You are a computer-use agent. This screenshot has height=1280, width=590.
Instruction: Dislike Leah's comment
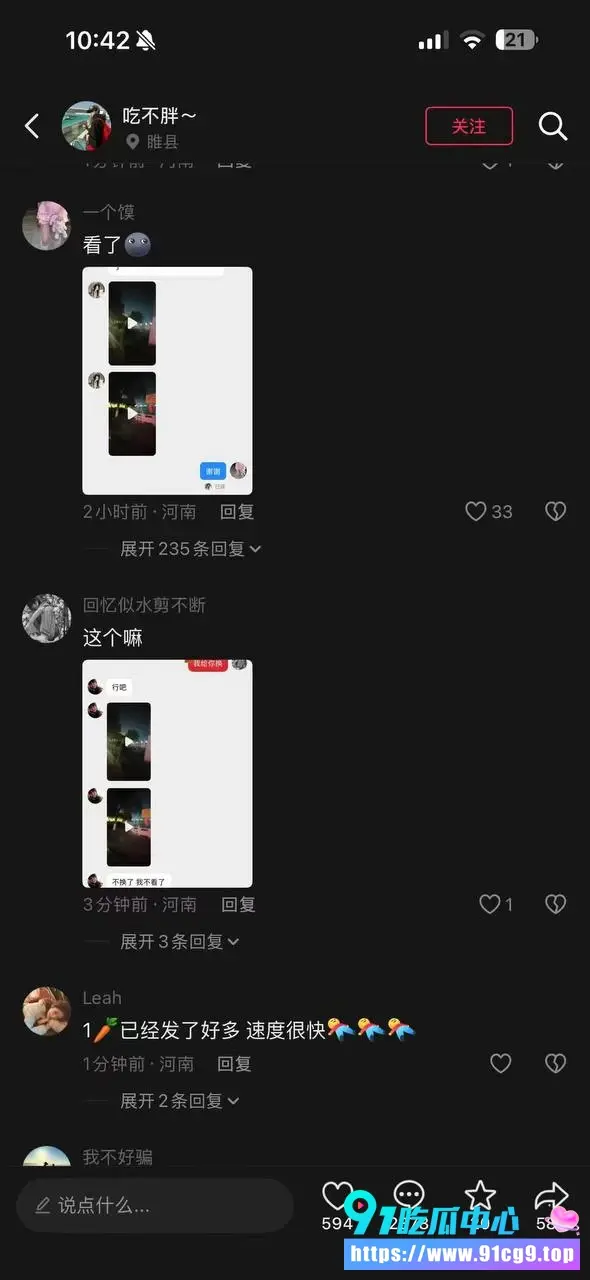555,1064
